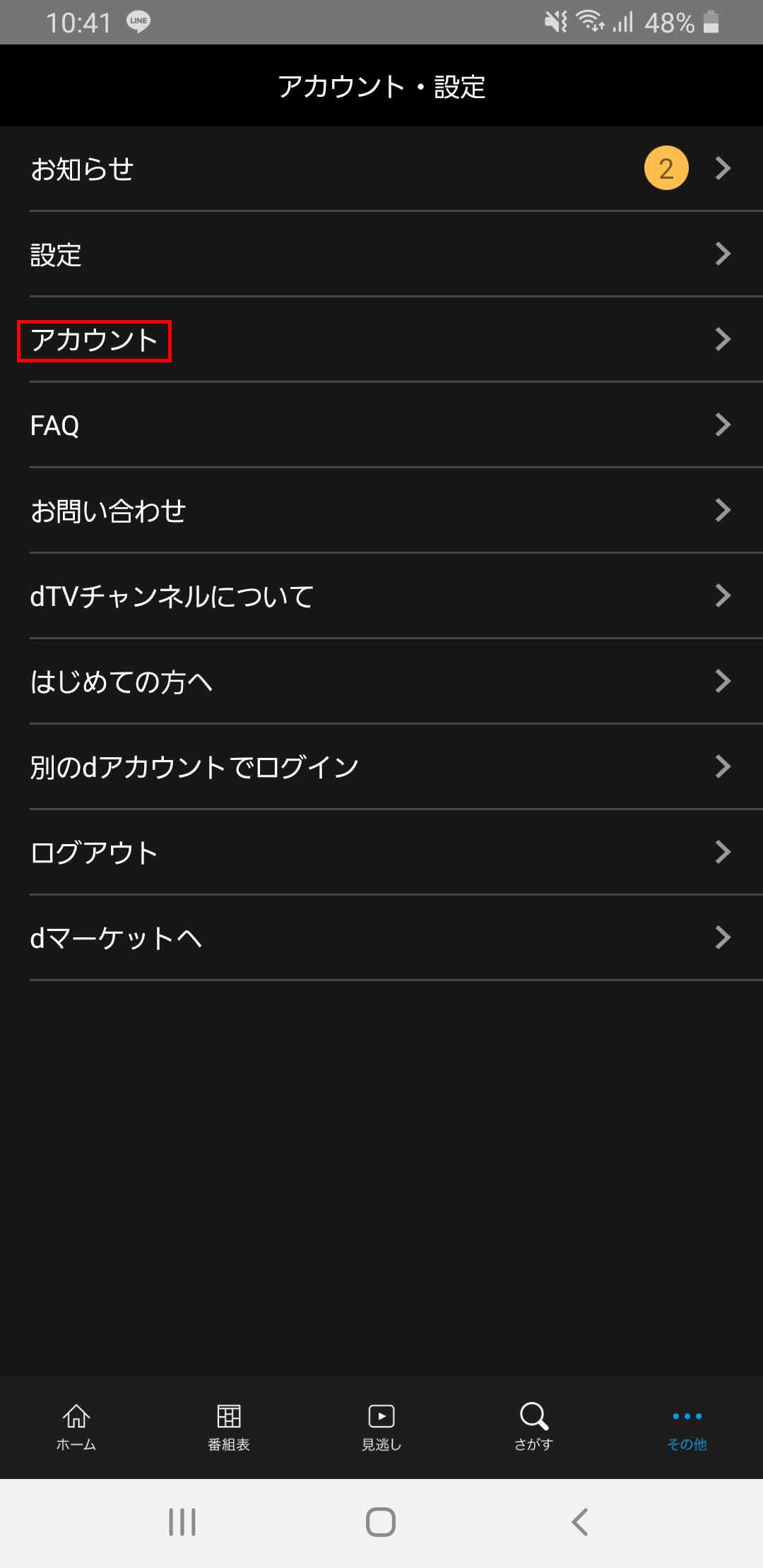The height and width of the screenshot is (1568, 763).
Task: Tap the notification badge showing 2
Action: (665, 168)
